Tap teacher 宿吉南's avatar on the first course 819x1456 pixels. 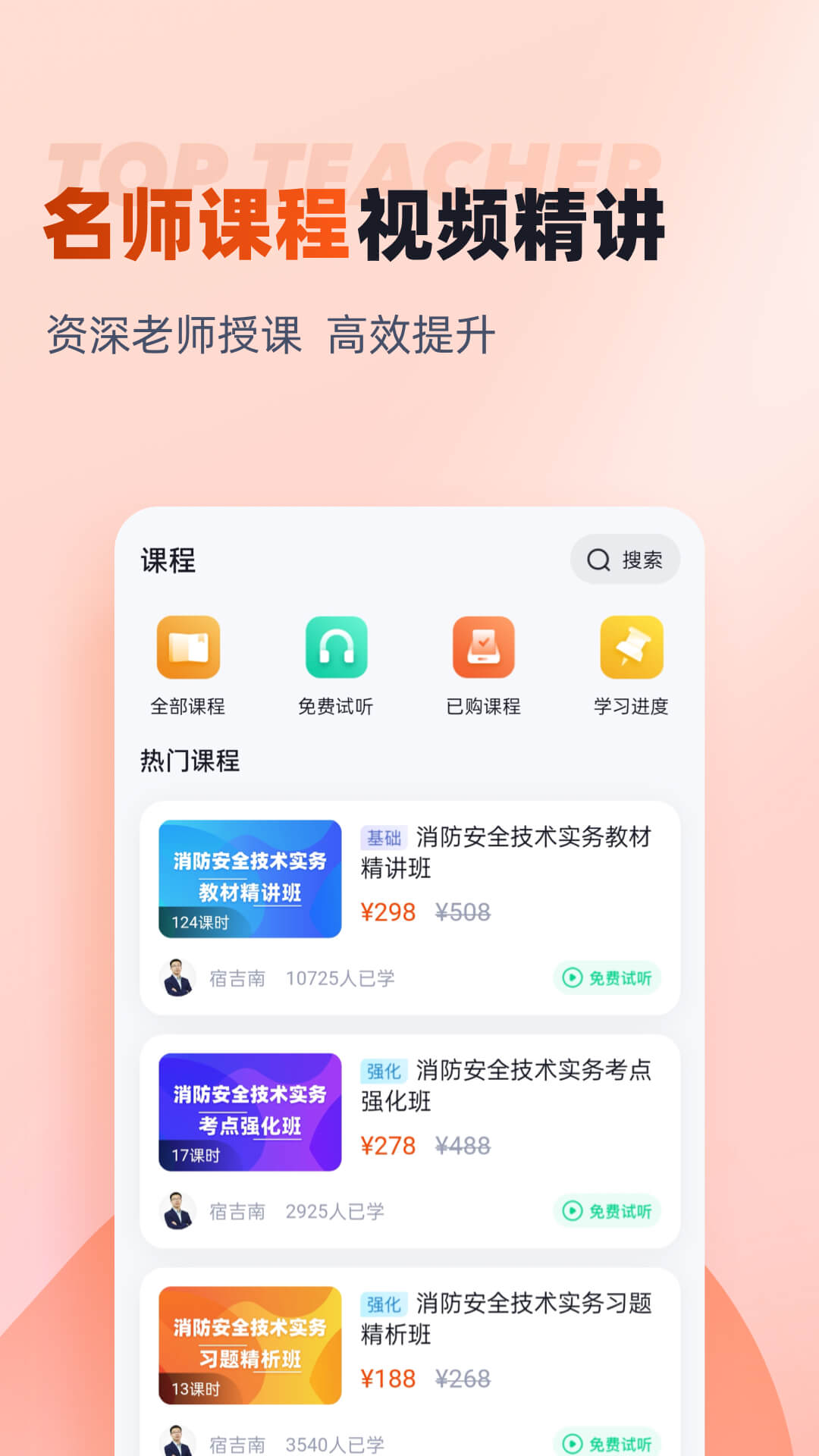pyautogui.click(x=180, y=978)
